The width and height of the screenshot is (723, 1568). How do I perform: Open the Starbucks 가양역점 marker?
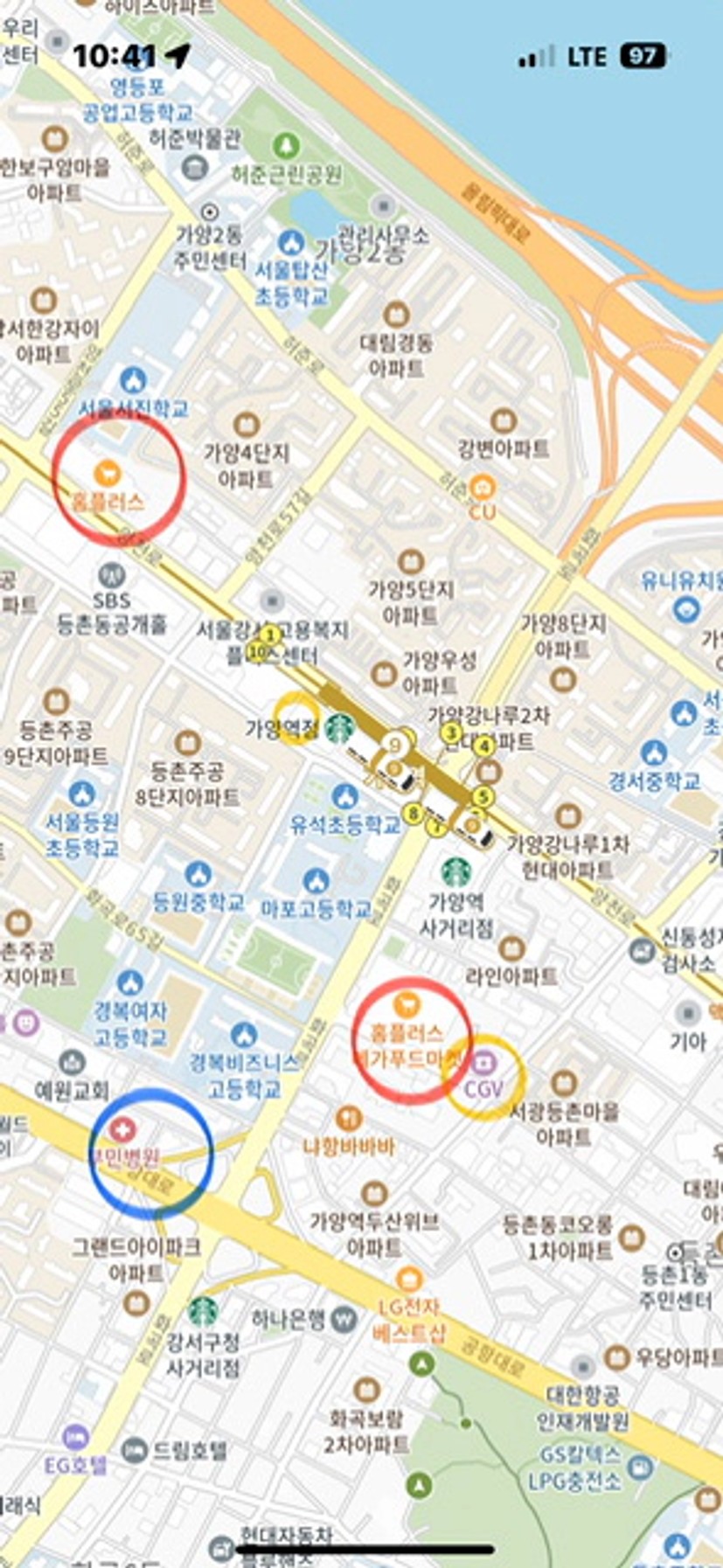[339, 728]
